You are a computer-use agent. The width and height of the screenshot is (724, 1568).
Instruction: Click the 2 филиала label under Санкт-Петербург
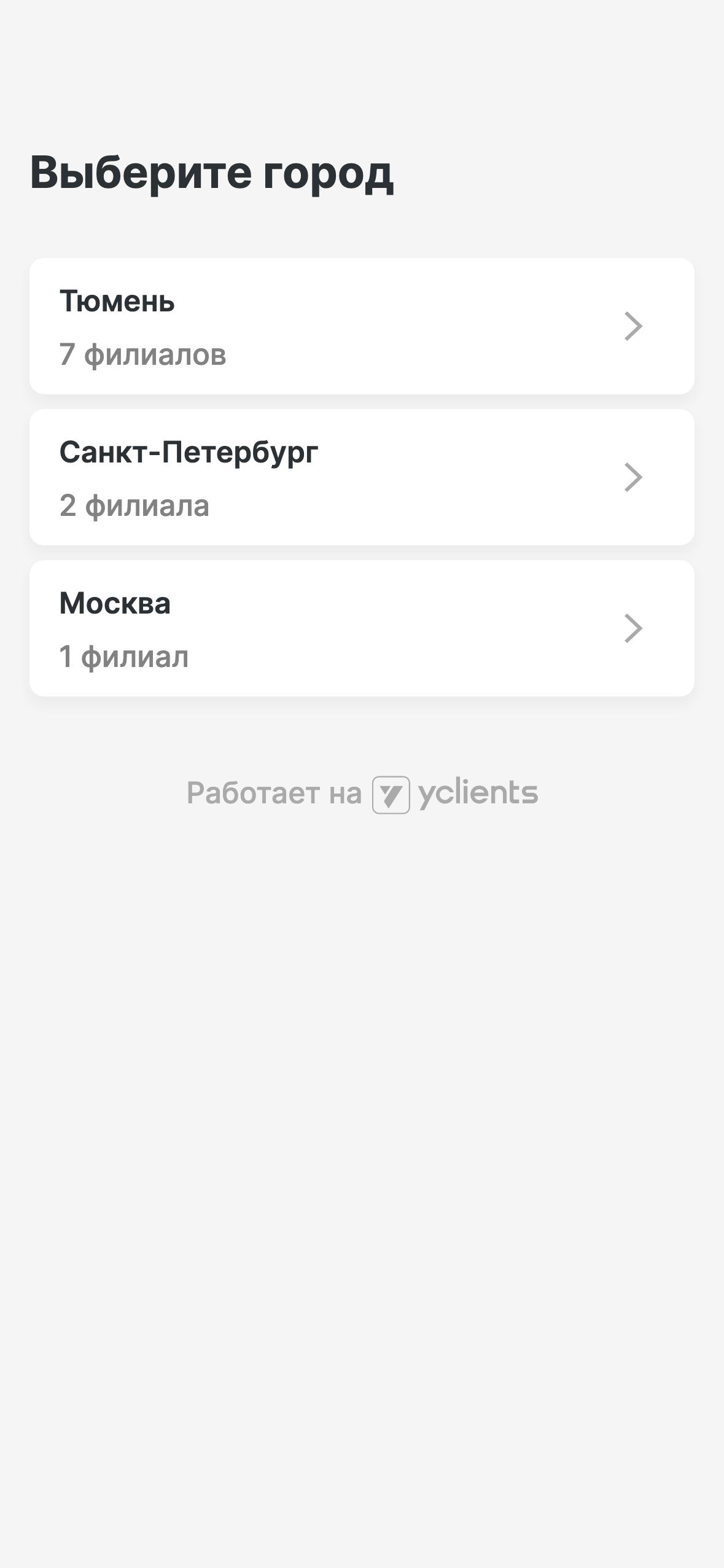(134, 505)
